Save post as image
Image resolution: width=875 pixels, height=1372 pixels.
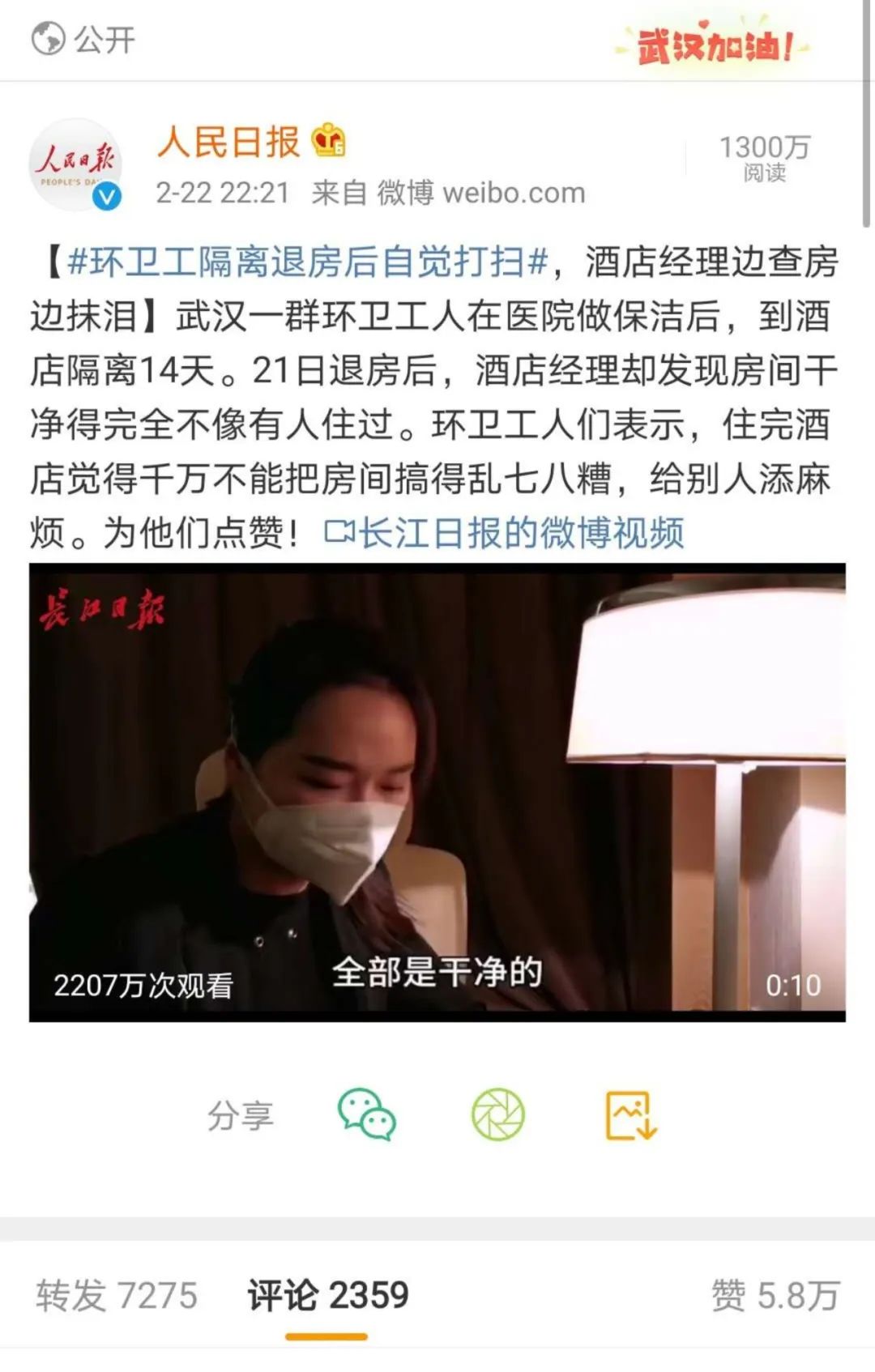[631, 1115]
